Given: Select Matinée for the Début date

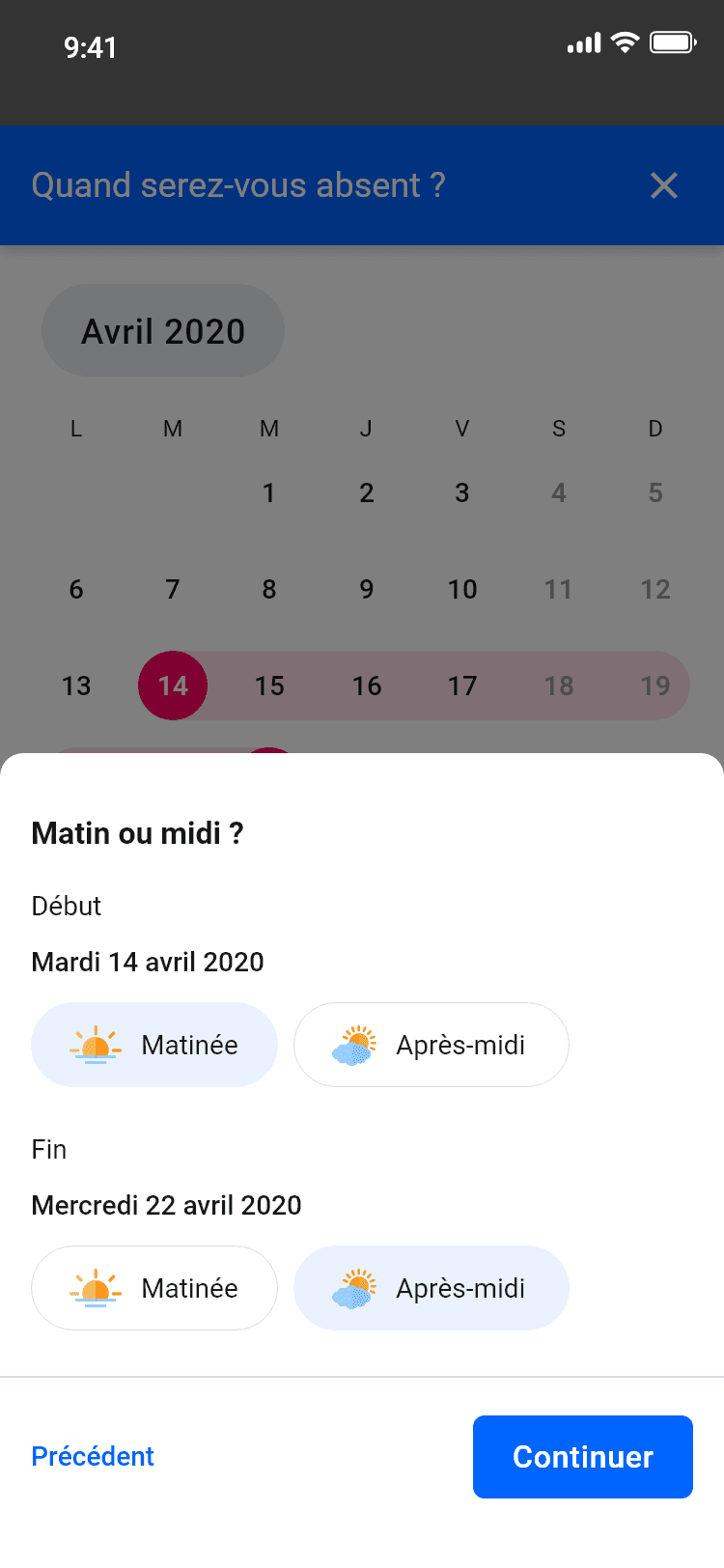Looking at the screenshot, I should [x=154, y=1045].
